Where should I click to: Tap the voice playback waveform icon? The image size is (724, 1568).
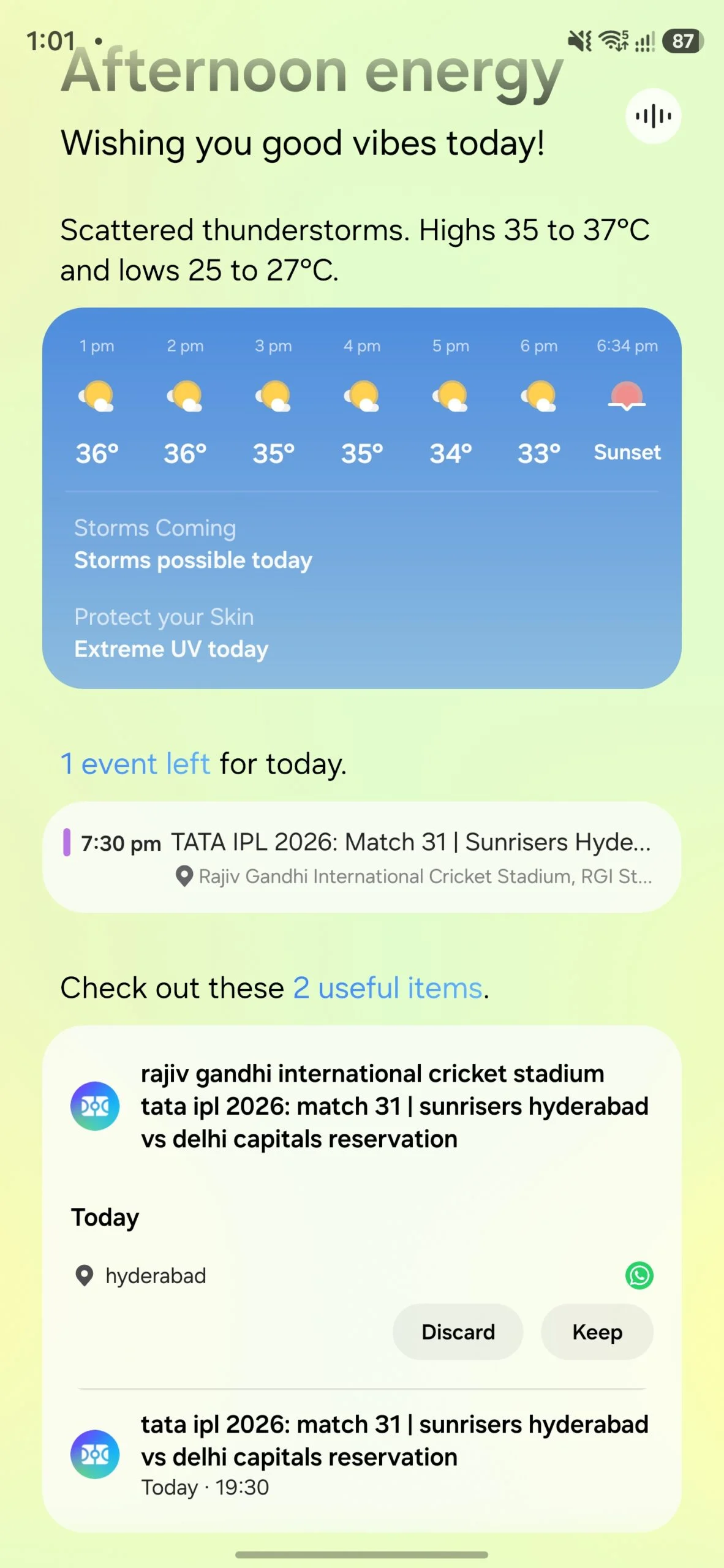pos(653,116)
